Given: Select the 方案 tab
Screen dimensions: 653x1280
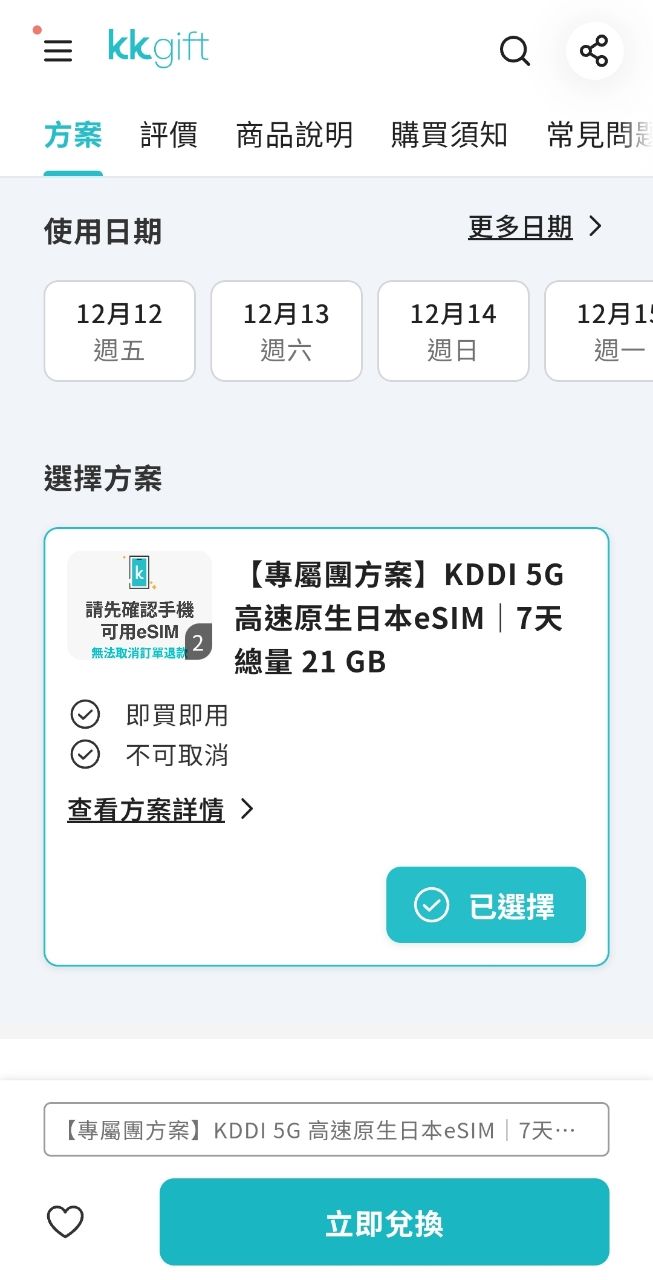Looking at the screenshot, I should pos(73,135).
